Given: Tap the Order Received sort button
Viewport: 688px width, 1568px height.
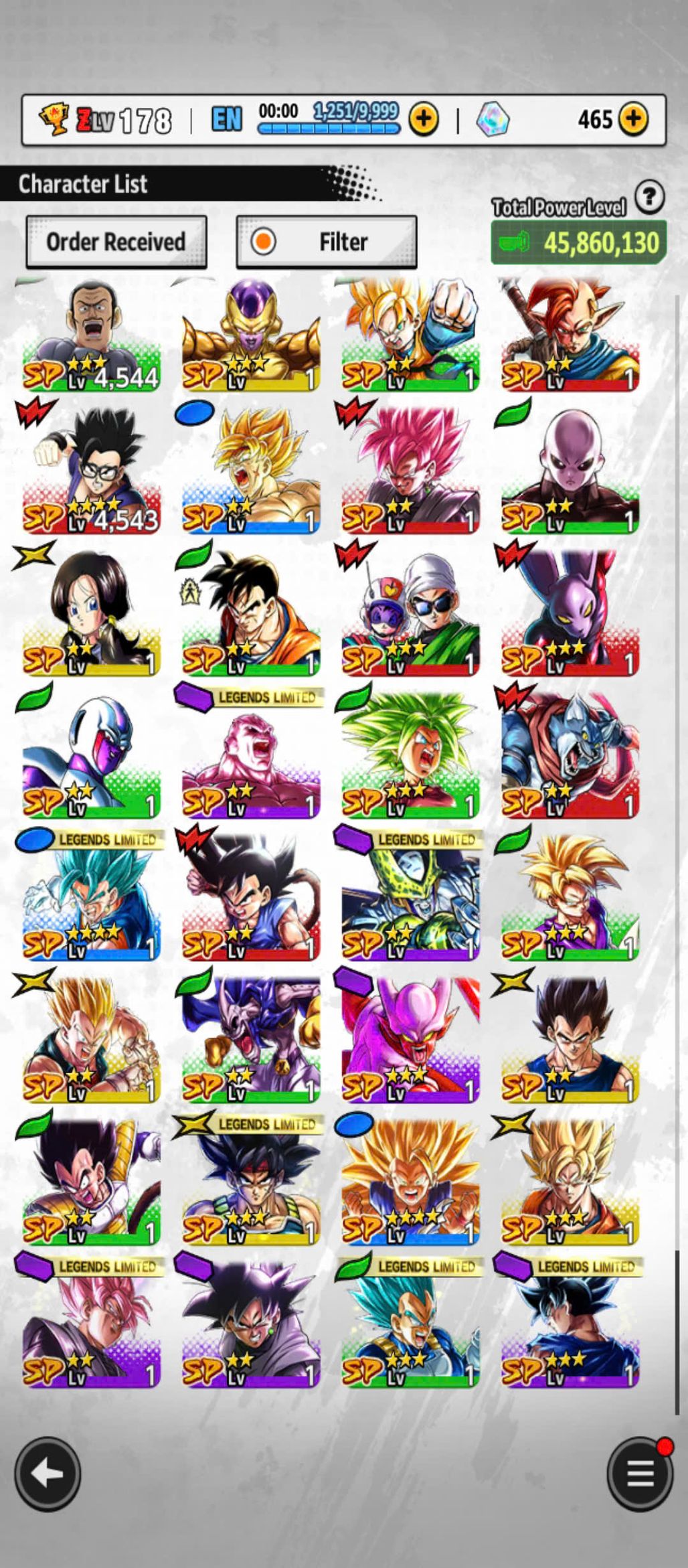Looking at the screenshot, I should (x=116, y=242).
